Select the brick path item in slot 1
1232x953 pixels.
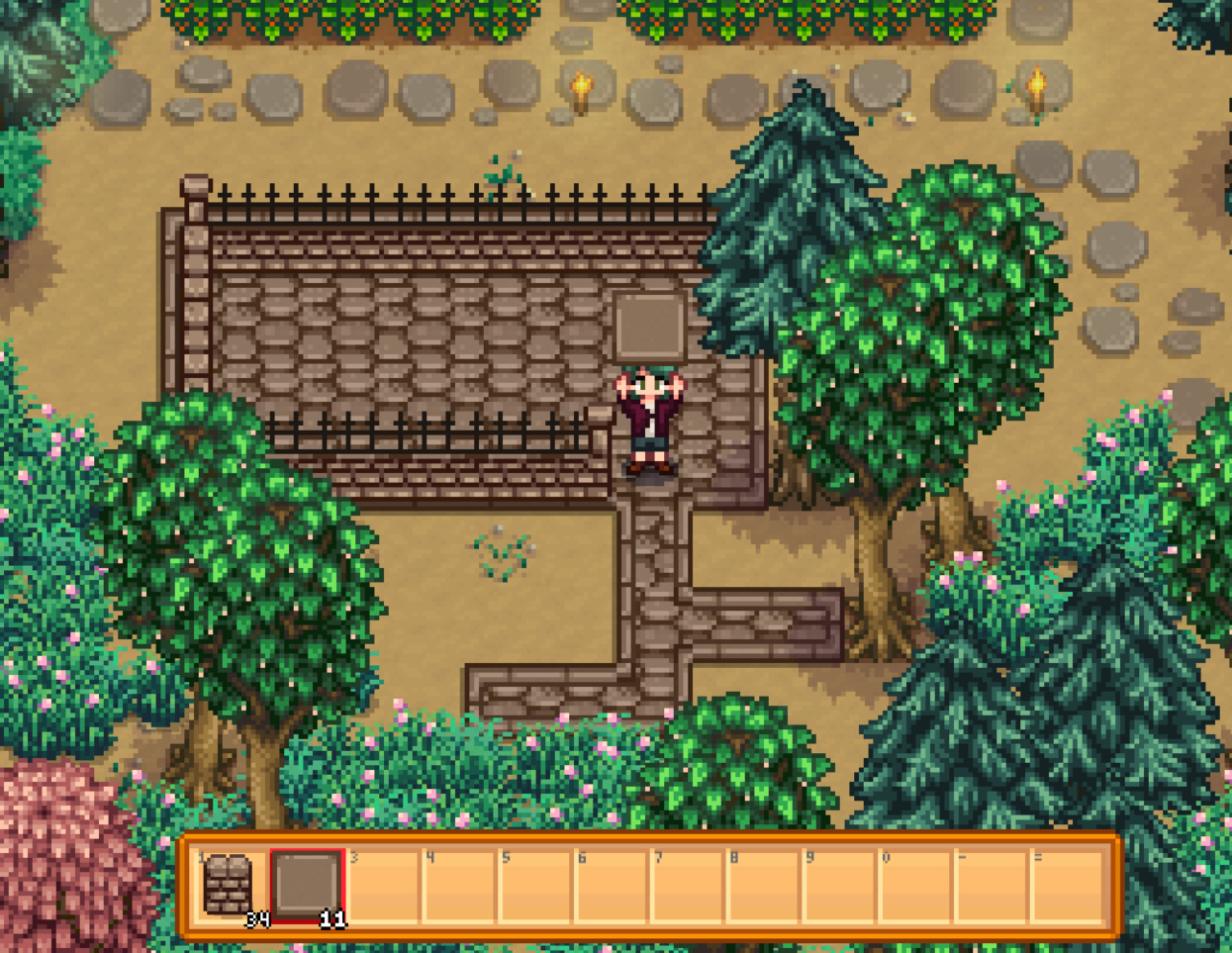click(x=230, y=886)
